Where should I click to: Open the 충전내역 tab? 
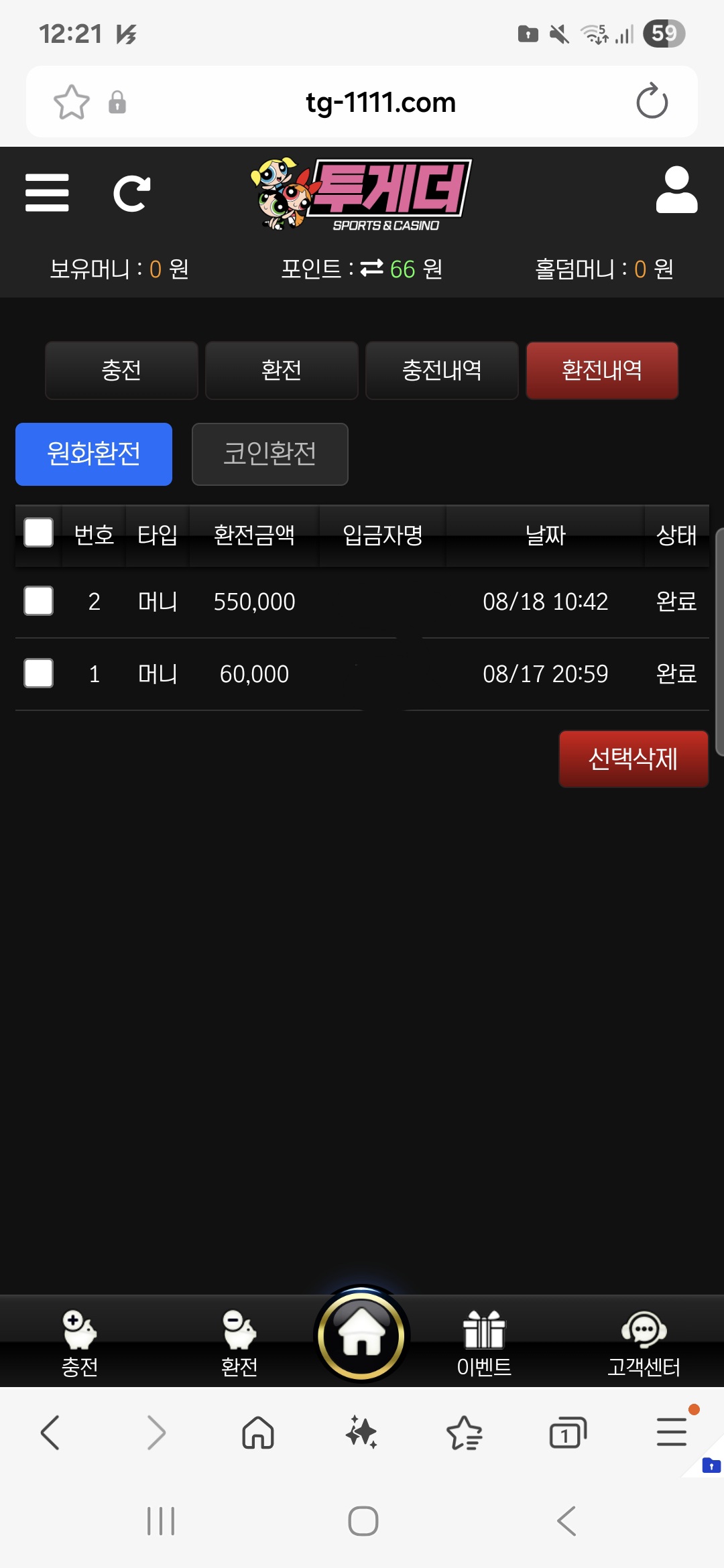click(x=442, y=370)
